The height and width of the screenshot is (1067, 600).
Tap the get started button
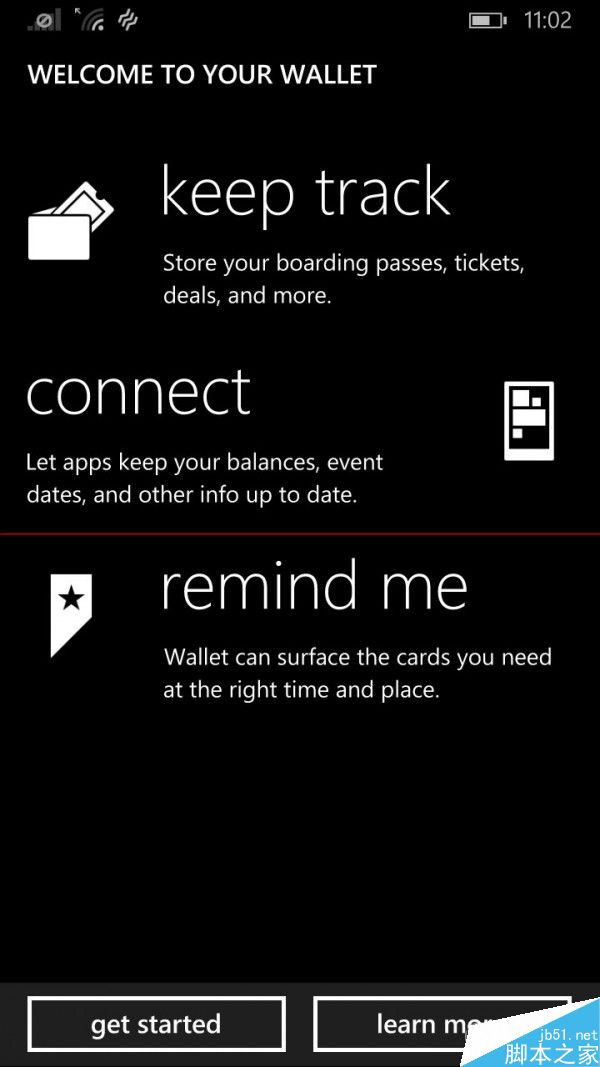[156, 1024]
